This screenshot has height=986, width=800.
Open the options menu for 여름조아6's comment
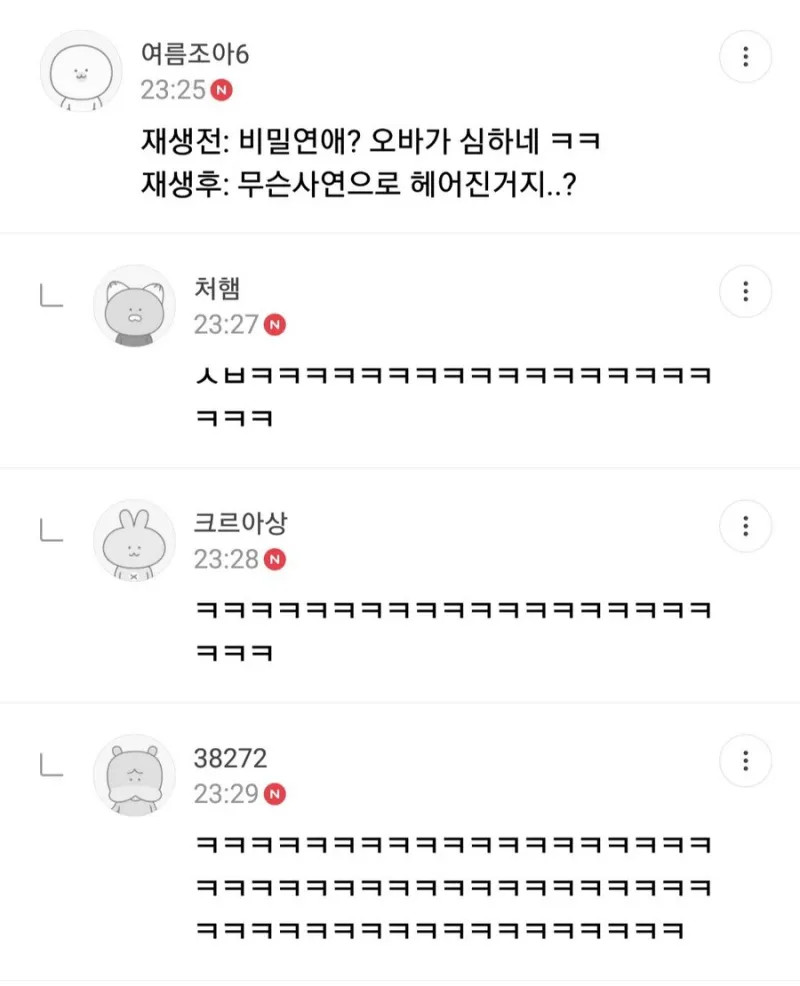(745, 57)
